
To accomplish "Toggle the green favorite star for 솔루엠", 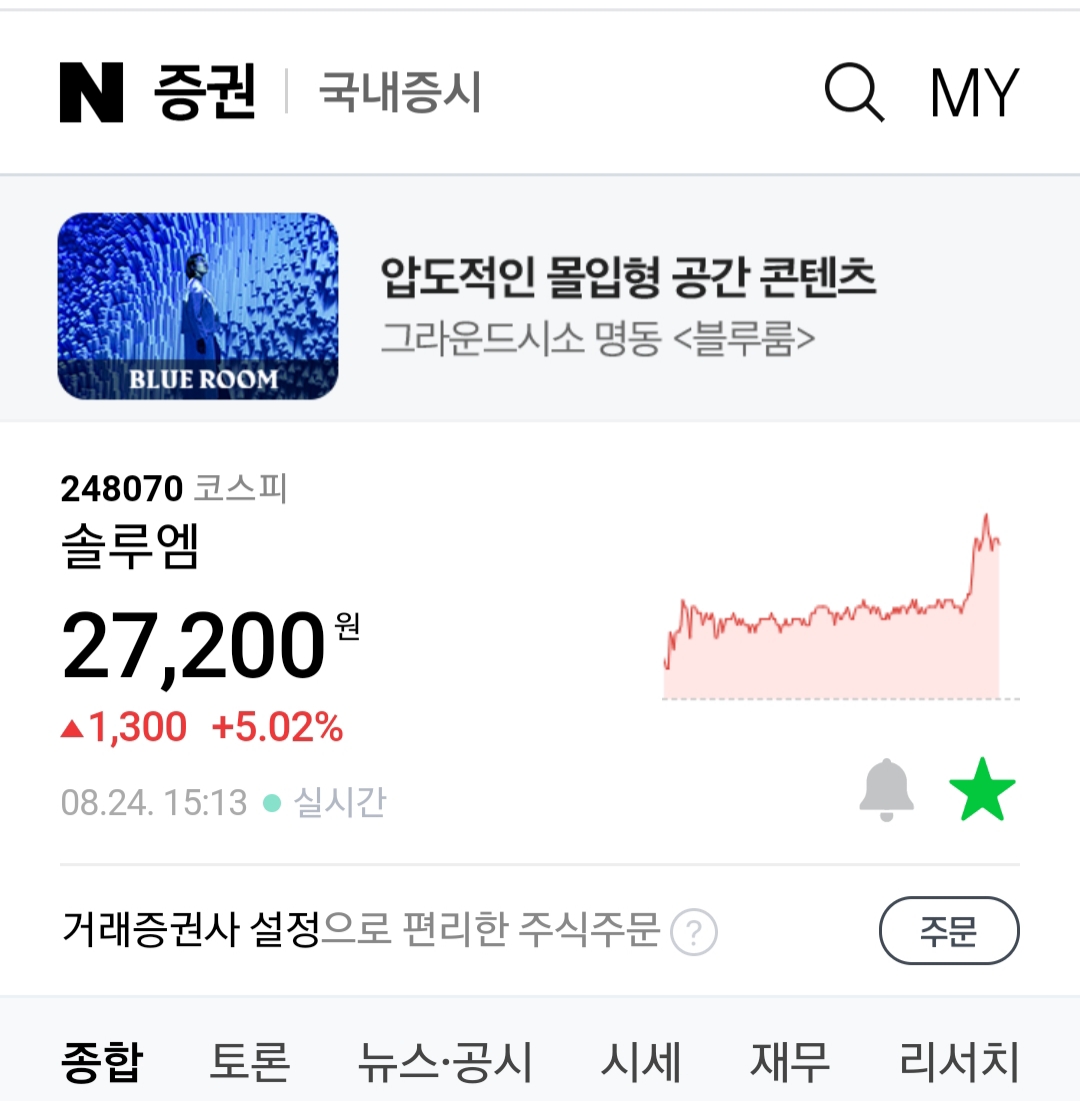I will [982, 790].
